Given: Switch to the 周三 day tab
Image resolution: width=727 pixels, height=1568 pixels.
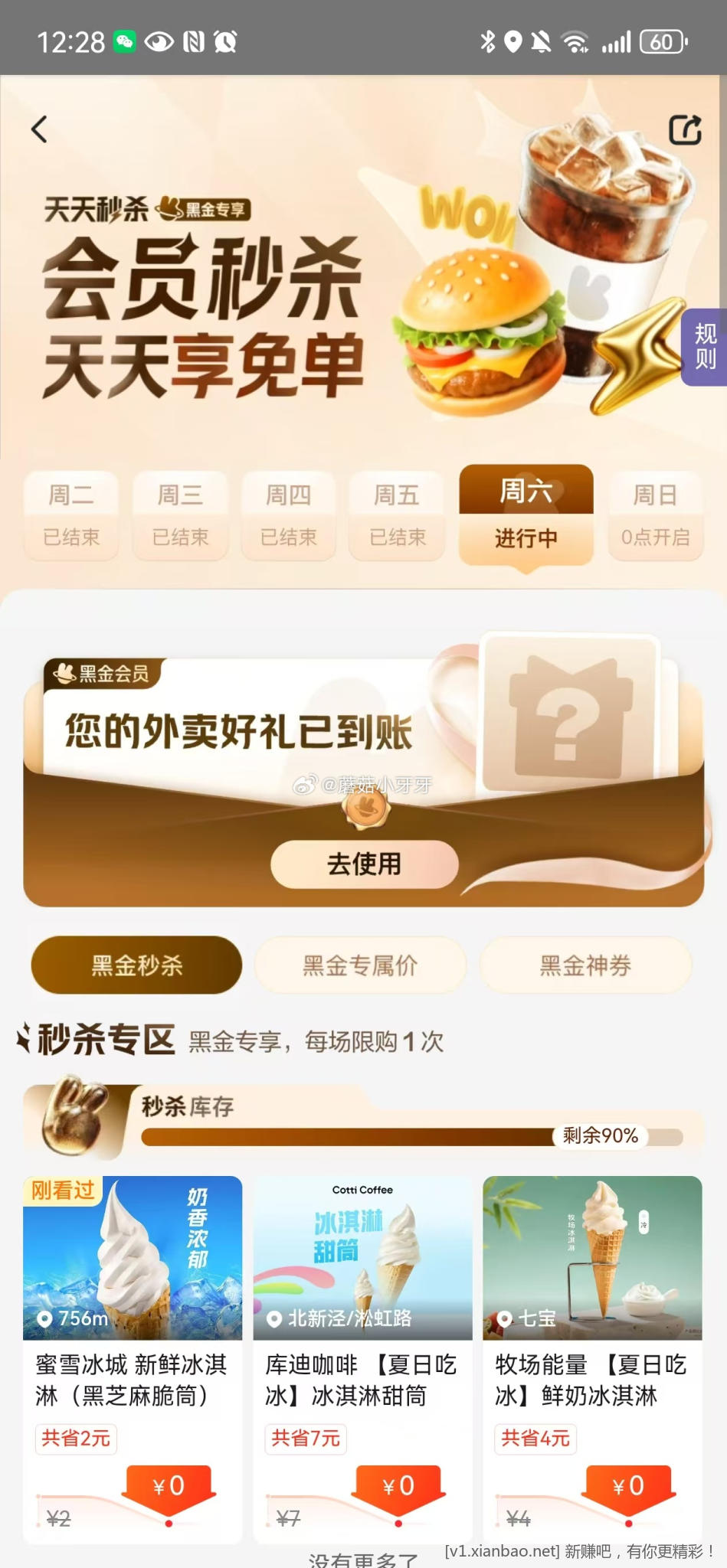Looking at the screenshot, I should coord(180,515).
